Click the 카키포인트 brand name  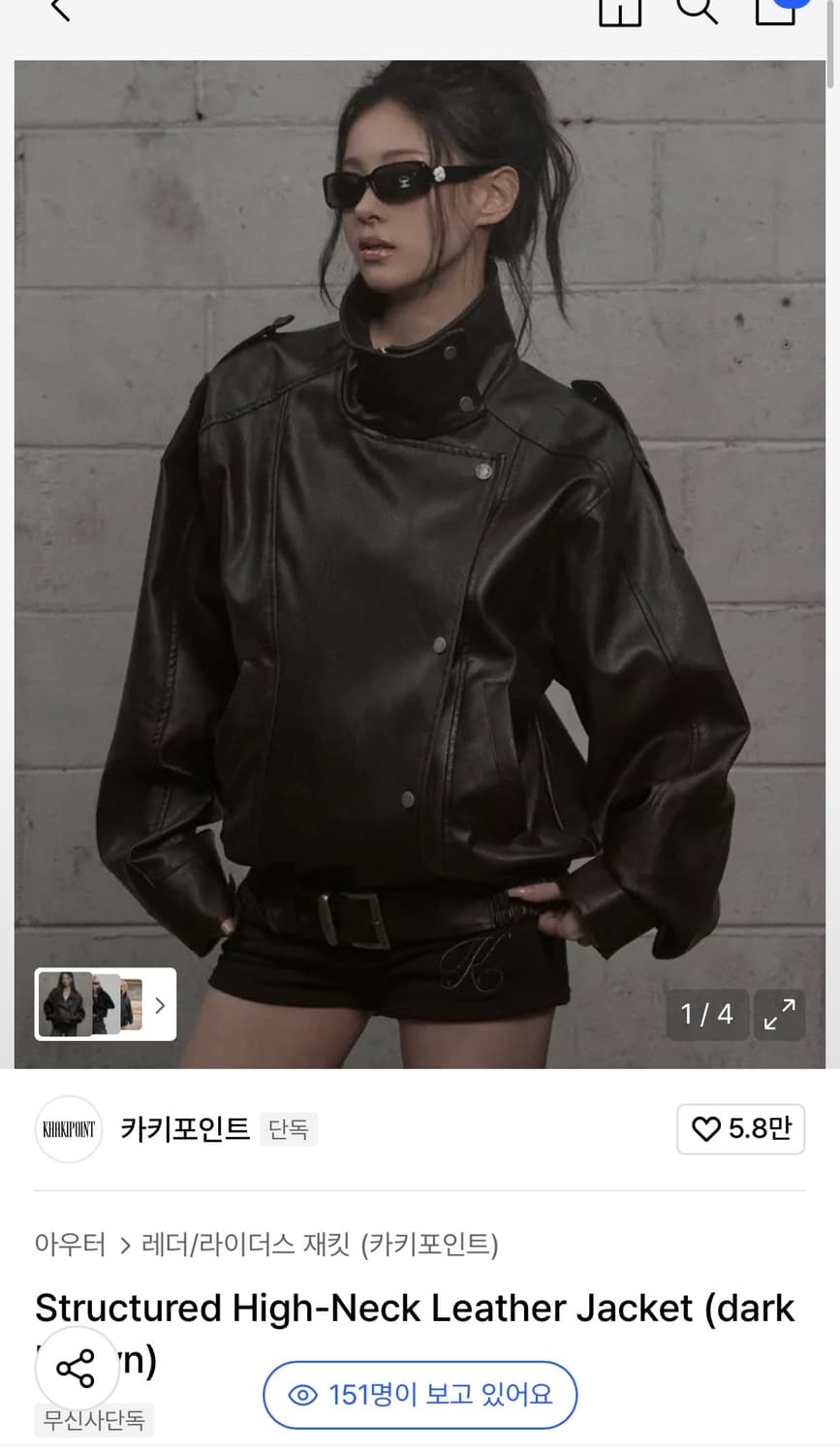pos(185,1129)
